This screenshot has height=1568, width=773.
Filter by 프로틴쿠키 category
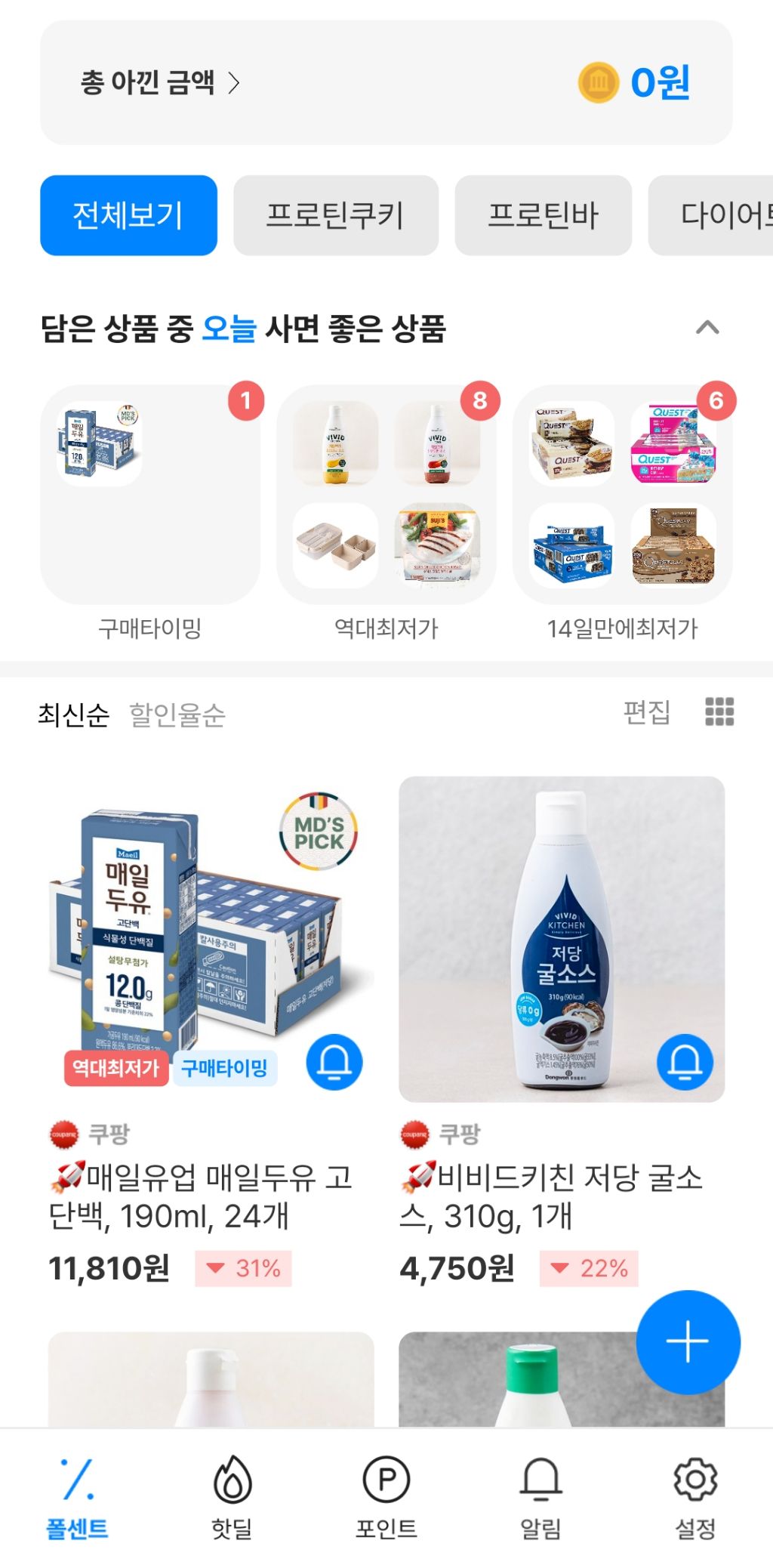click(x=335, y=215)
